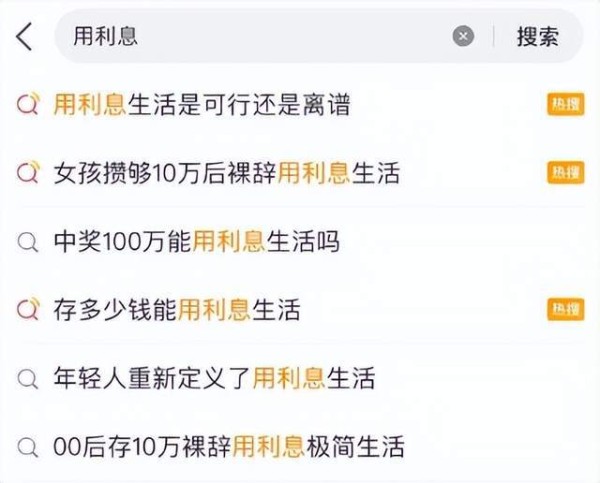Go back using the left arrow

click(x=25, y=37)
